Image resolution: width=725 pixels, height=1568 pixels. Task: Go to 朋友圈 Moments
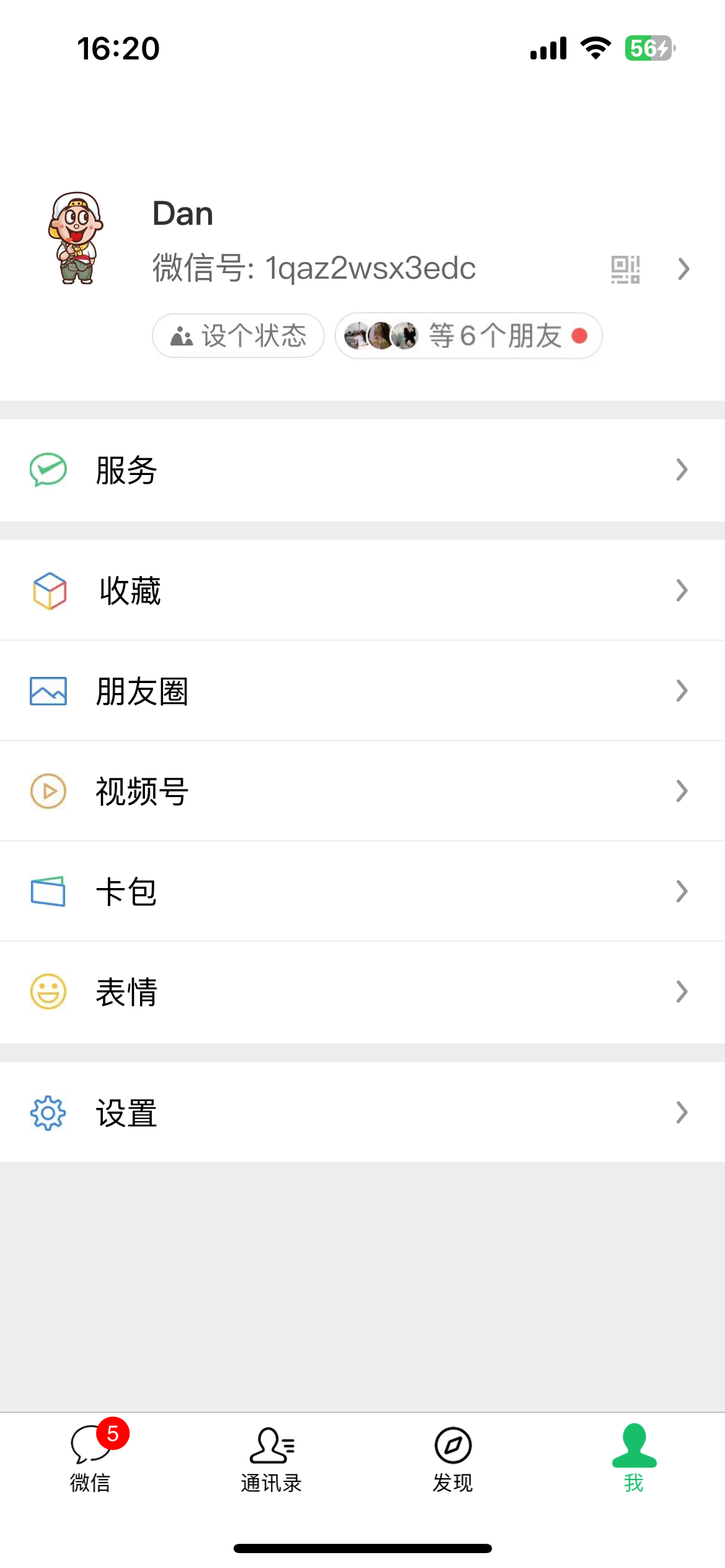click(x=362, y=691)
